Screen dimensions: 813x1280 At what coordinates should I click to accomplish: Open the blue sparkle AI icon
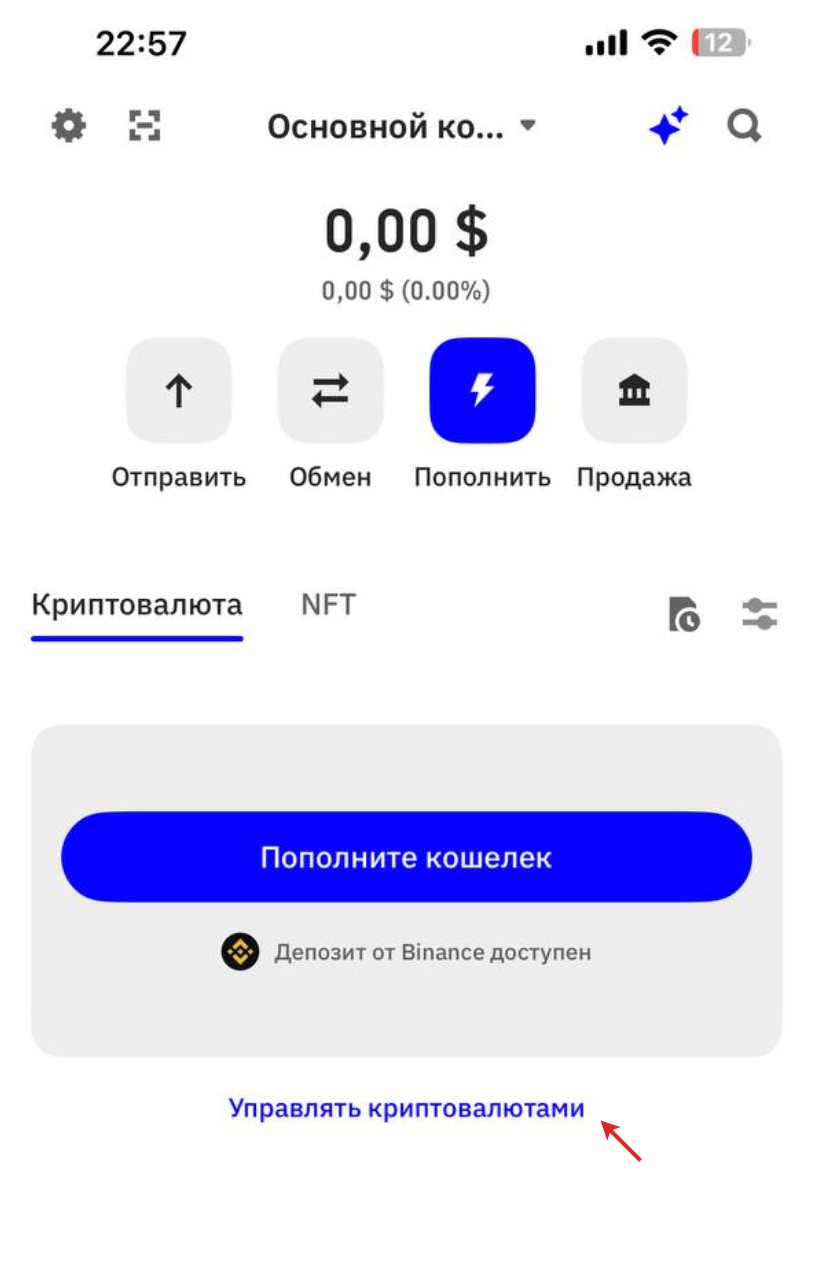pyautogui.click(x=668, y=127)
